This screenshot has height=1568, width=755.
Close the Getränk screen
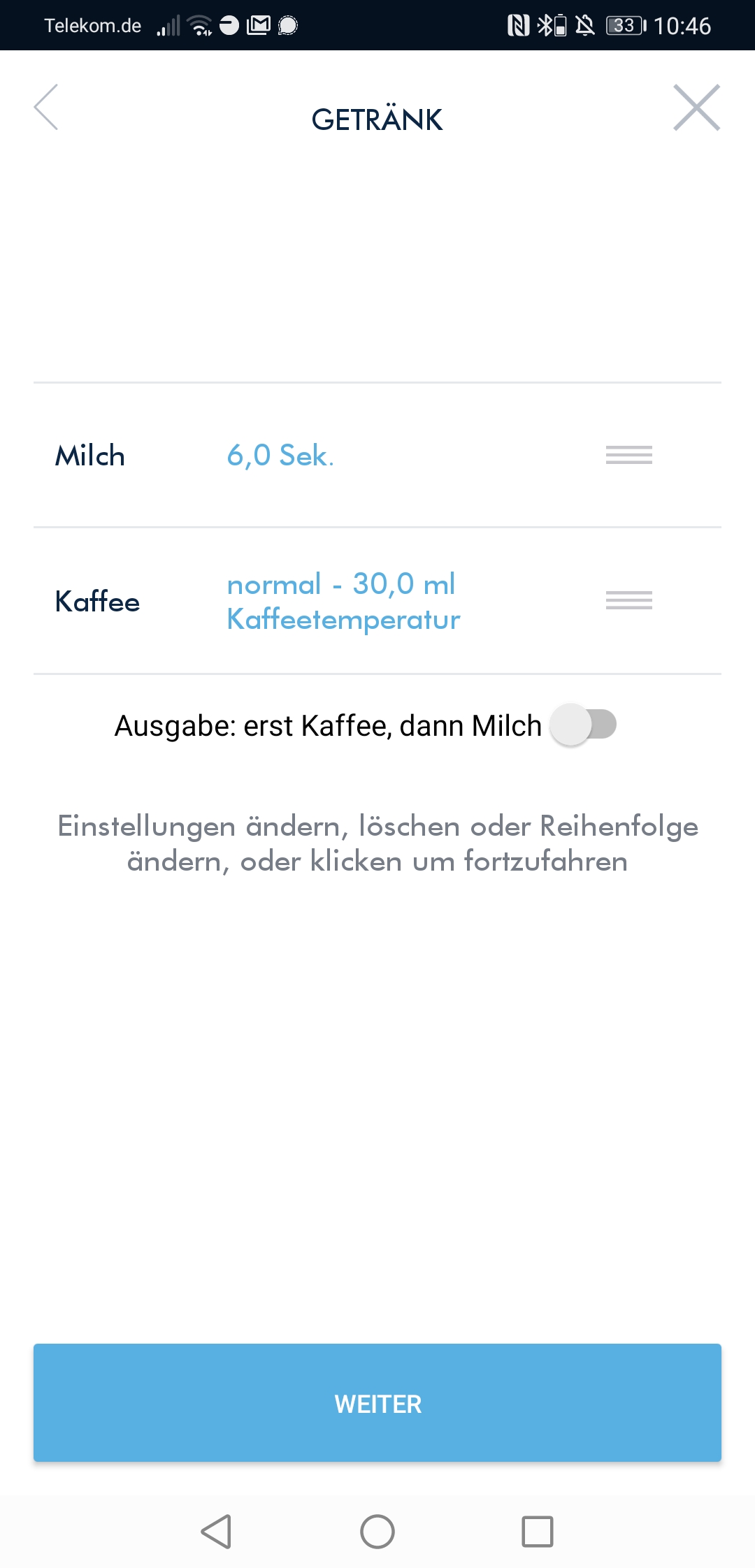pos(696,108)
